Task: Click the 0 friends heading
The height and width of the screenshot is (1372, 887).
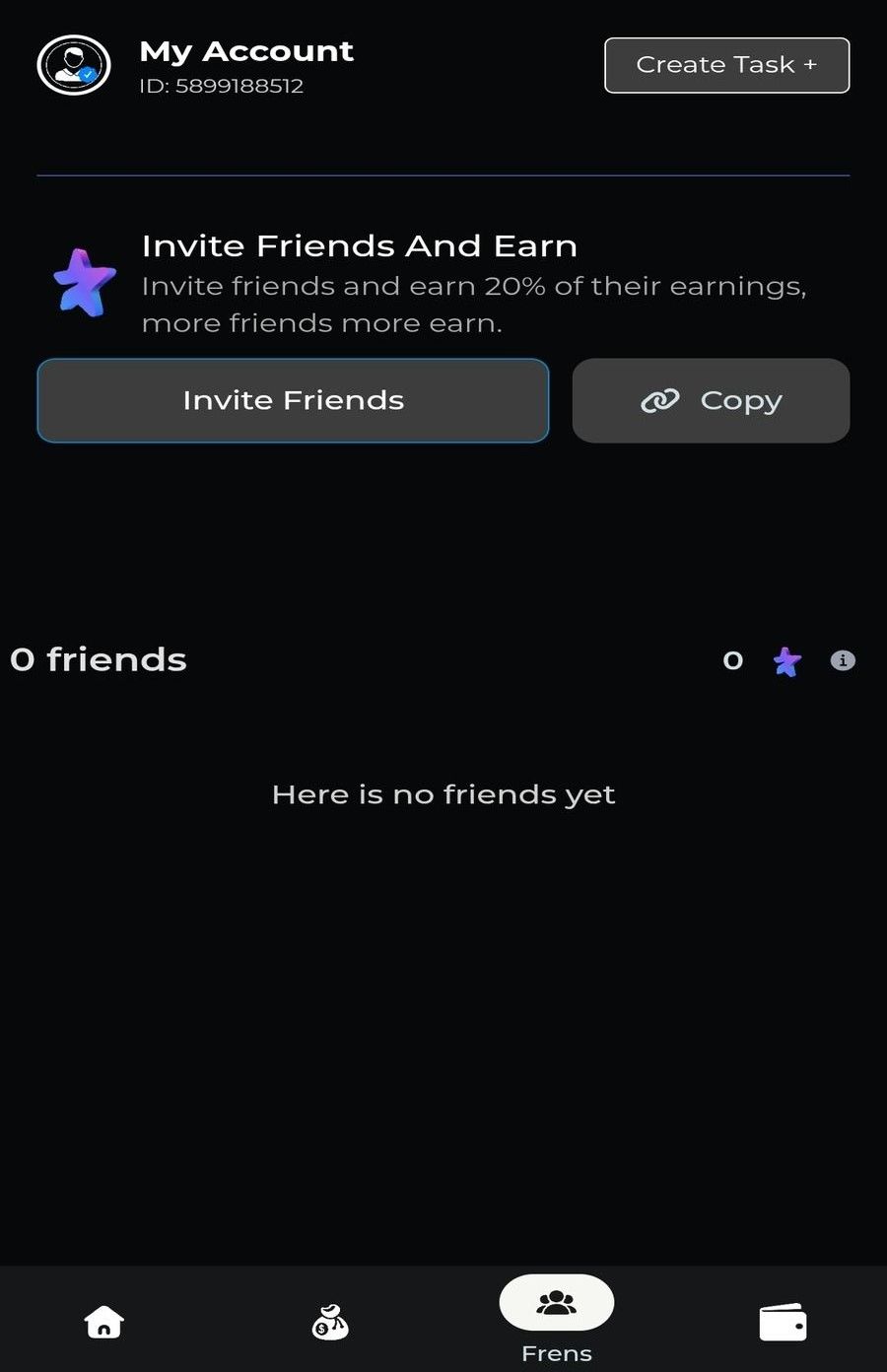Action: (x=99, y=659)
